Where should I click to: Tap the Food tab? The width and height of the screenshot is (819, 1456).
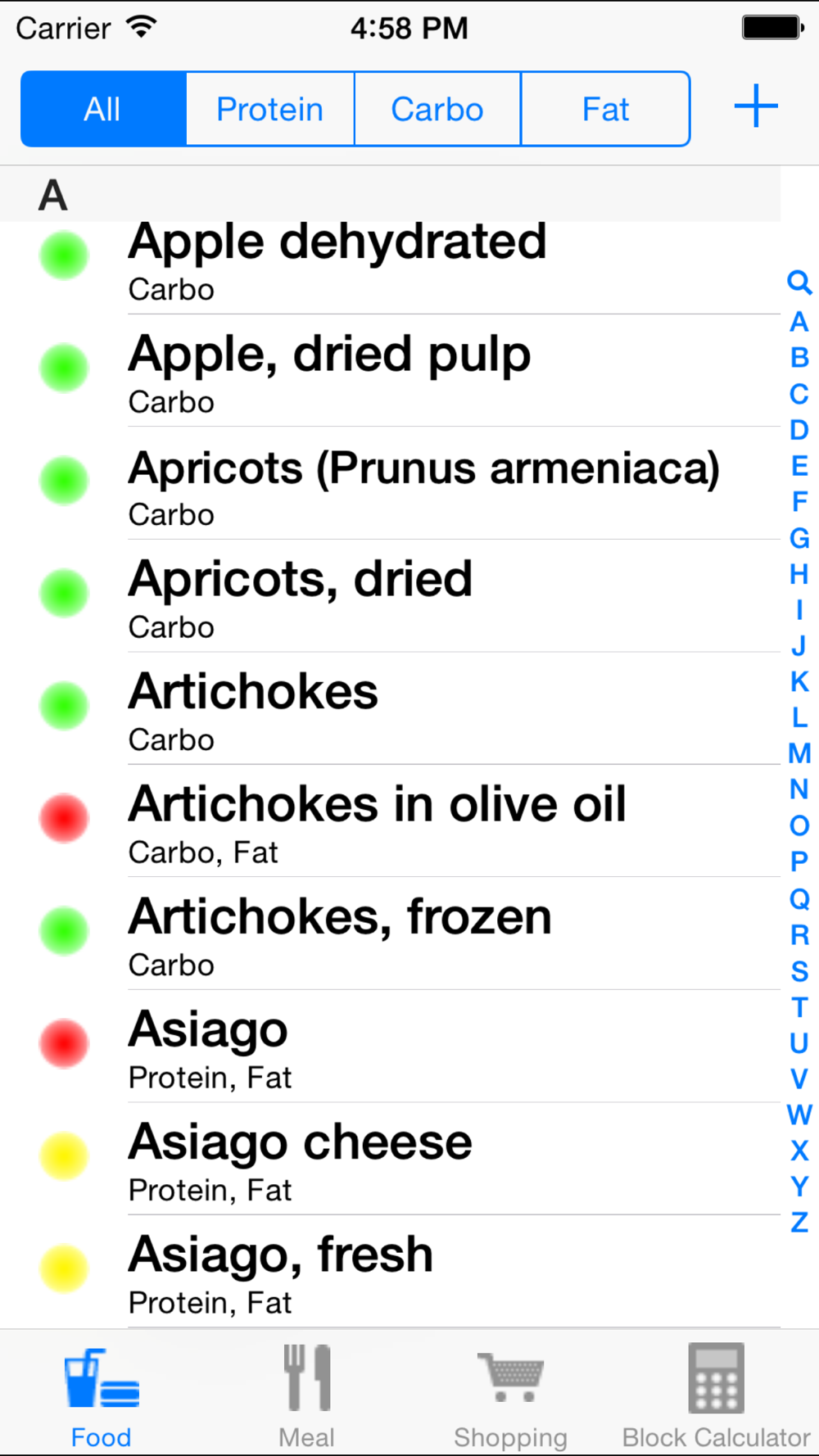pyautogui.click(x=102, y=1395)
